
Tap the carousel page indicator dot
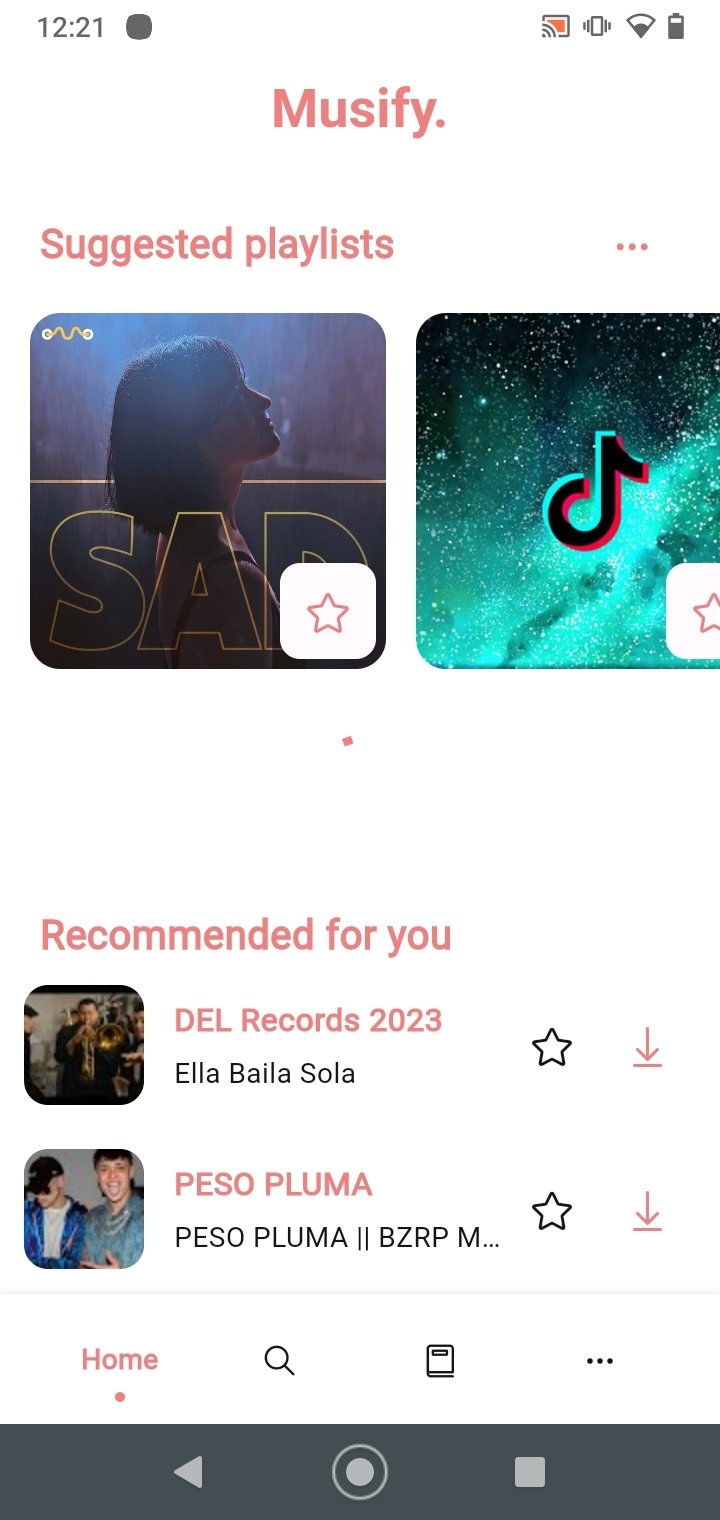point(349,740)
